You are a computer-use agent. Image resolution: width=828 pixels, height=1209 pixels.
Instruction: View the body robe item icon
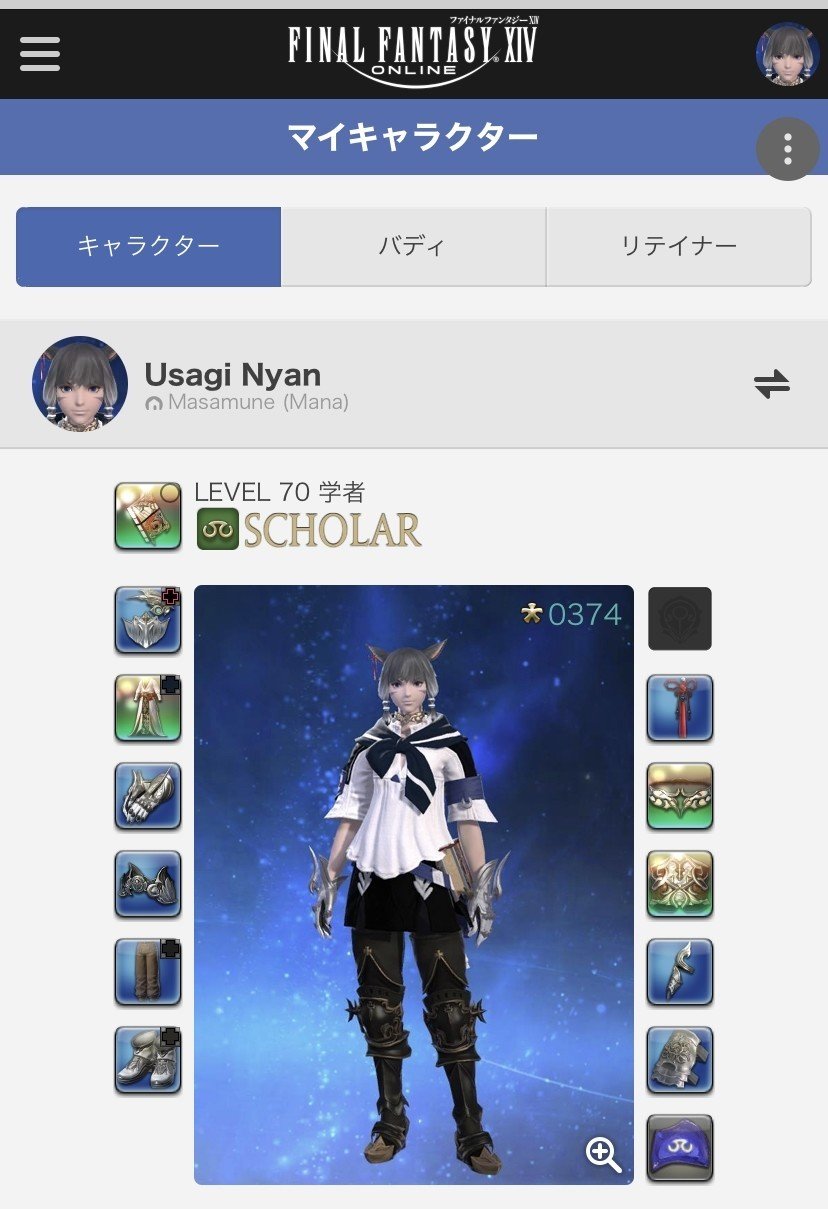pos(148,708)
